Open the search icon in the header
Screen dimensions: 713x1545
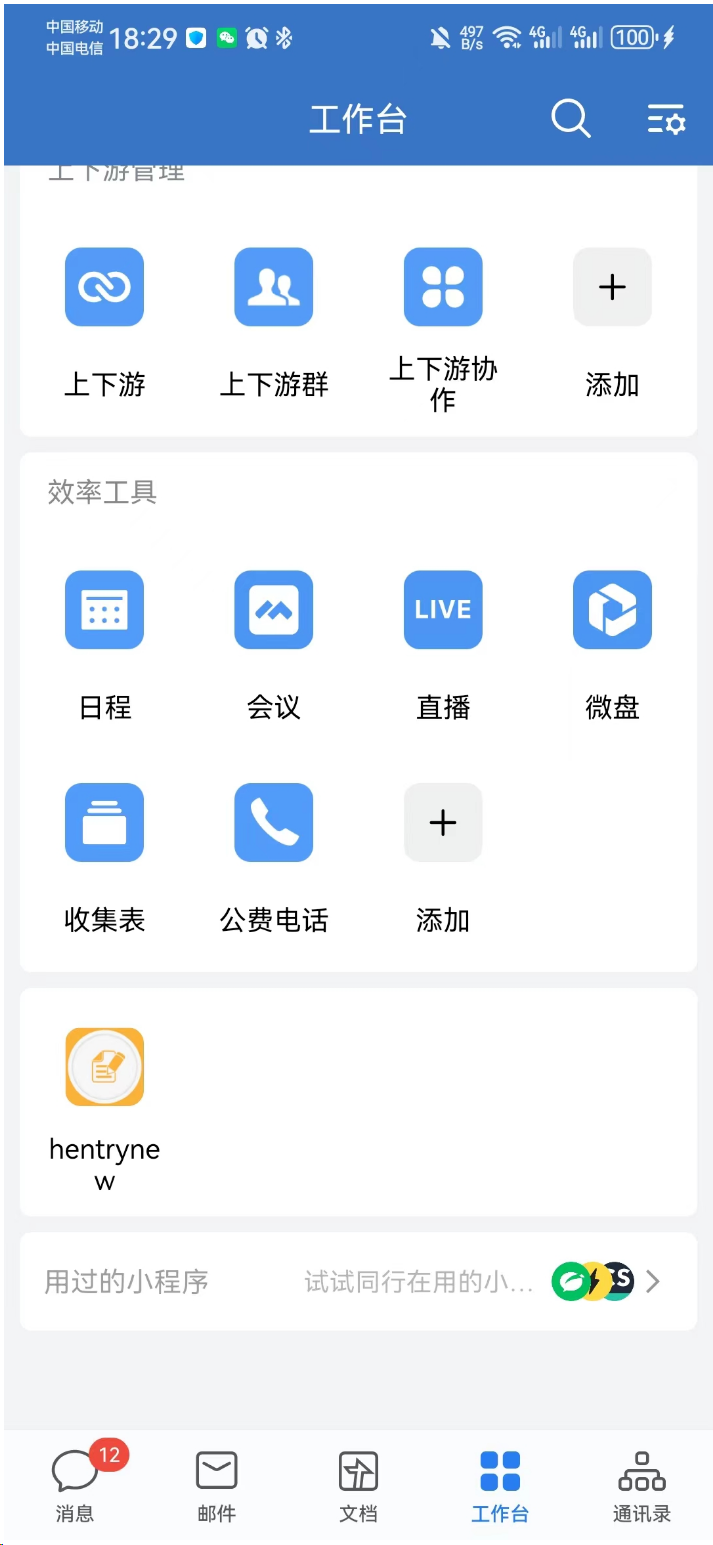pyautogui.click(x=571, y=119)
